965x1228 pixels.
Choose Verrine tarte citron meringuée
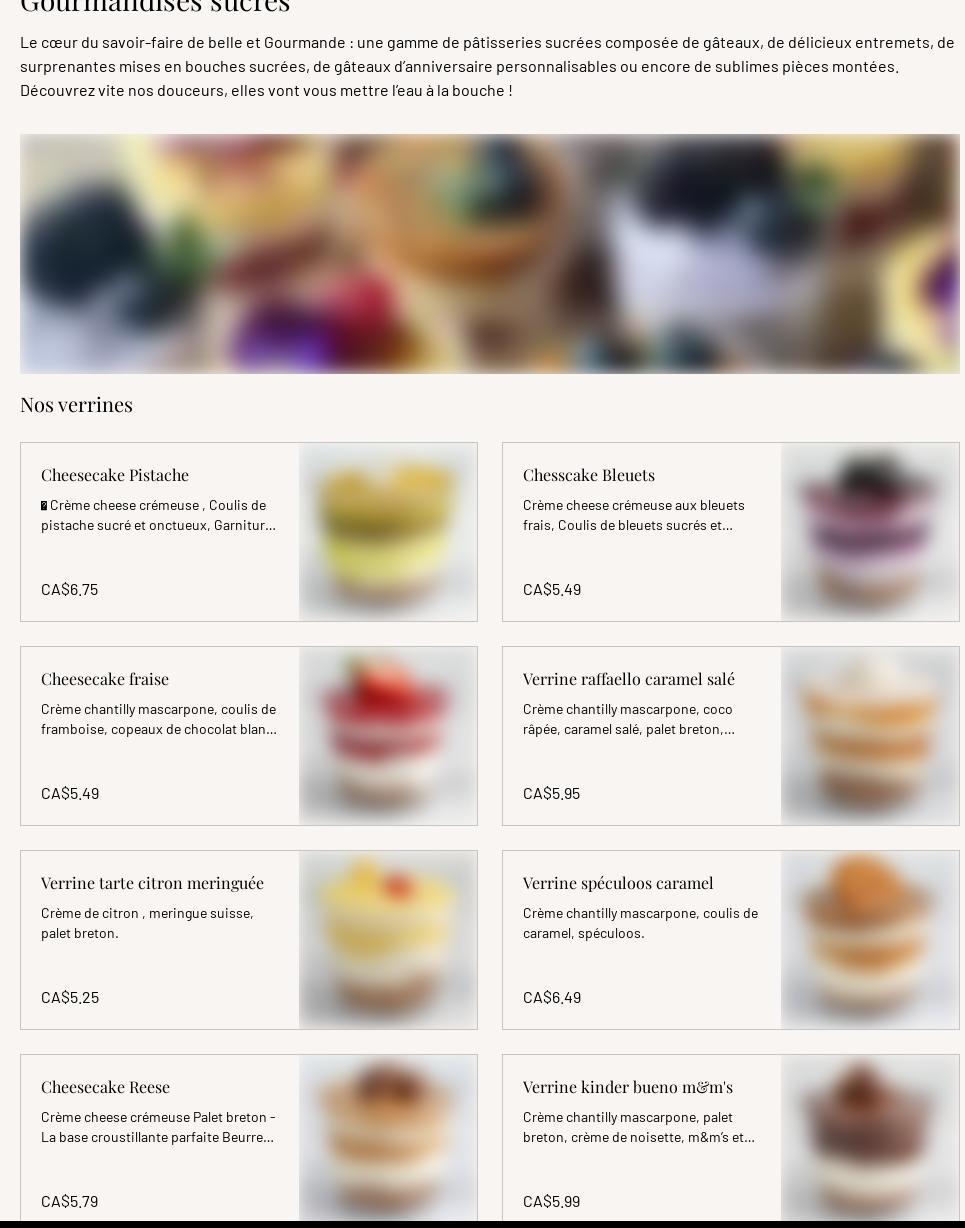pos(249,940)
